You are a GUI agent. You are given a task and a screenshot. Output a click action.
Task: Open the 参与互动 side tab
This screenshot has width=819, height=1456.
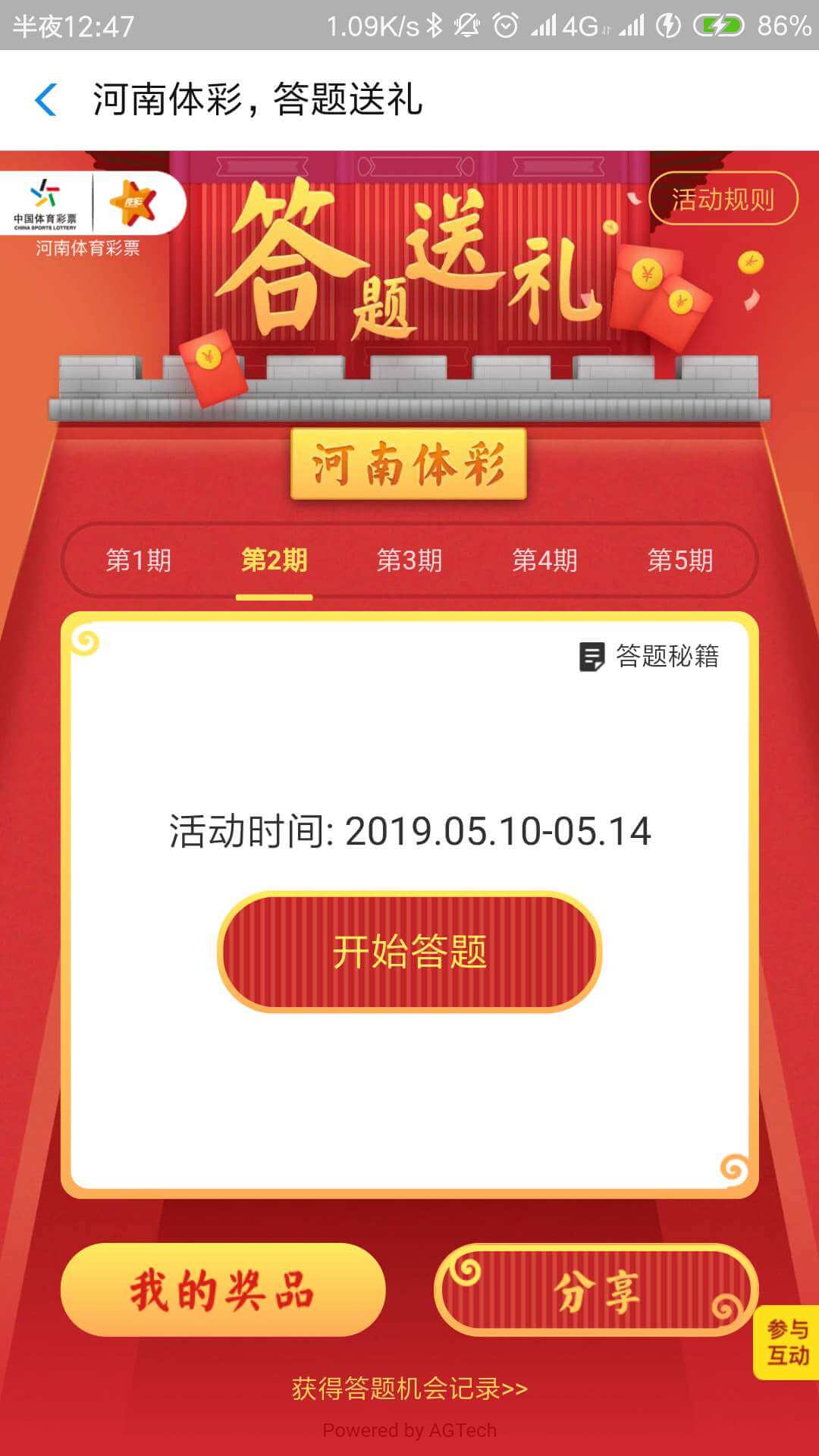point(787,1341)
